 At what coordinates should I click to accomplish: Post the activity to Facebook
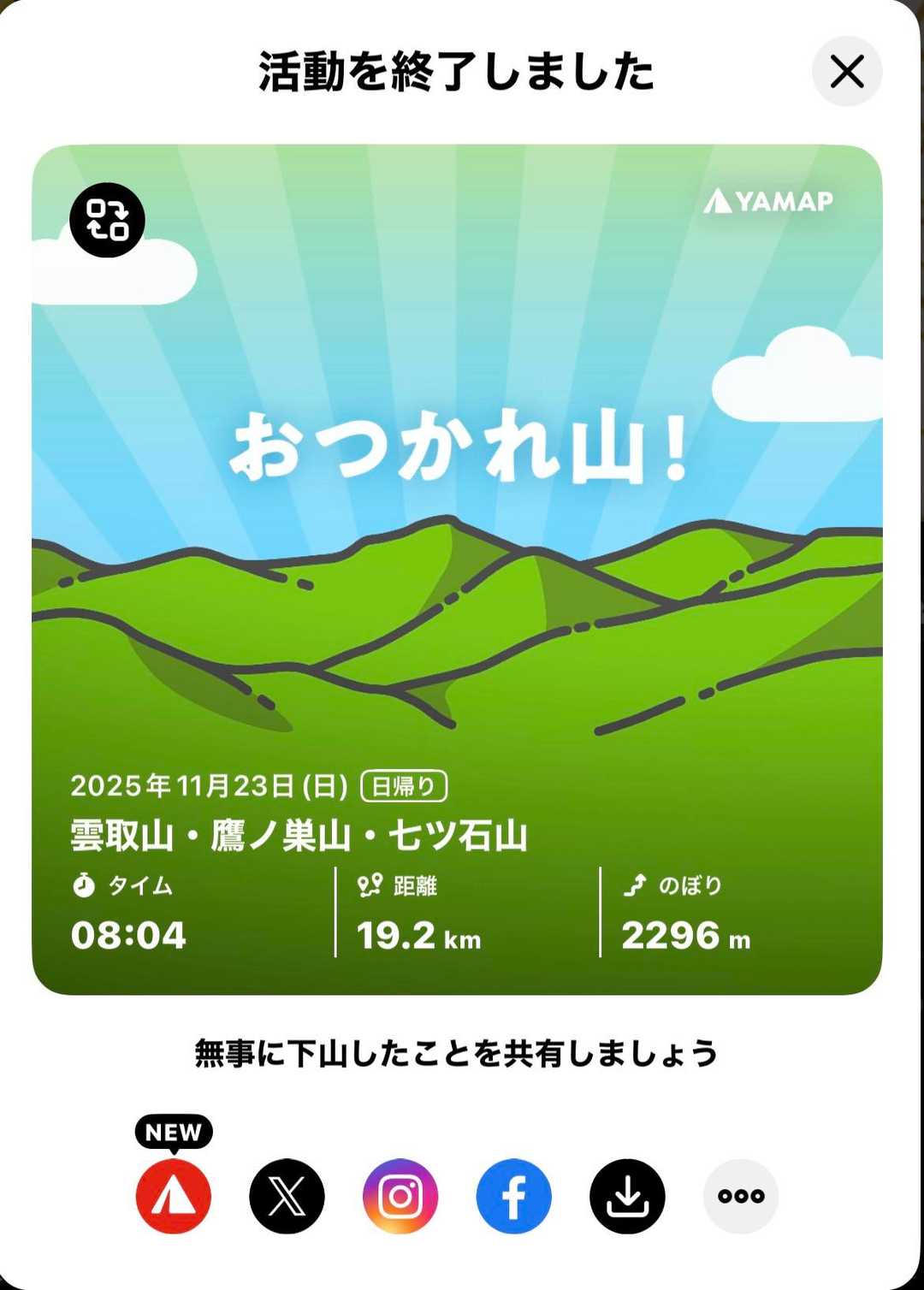[513, 1195]
